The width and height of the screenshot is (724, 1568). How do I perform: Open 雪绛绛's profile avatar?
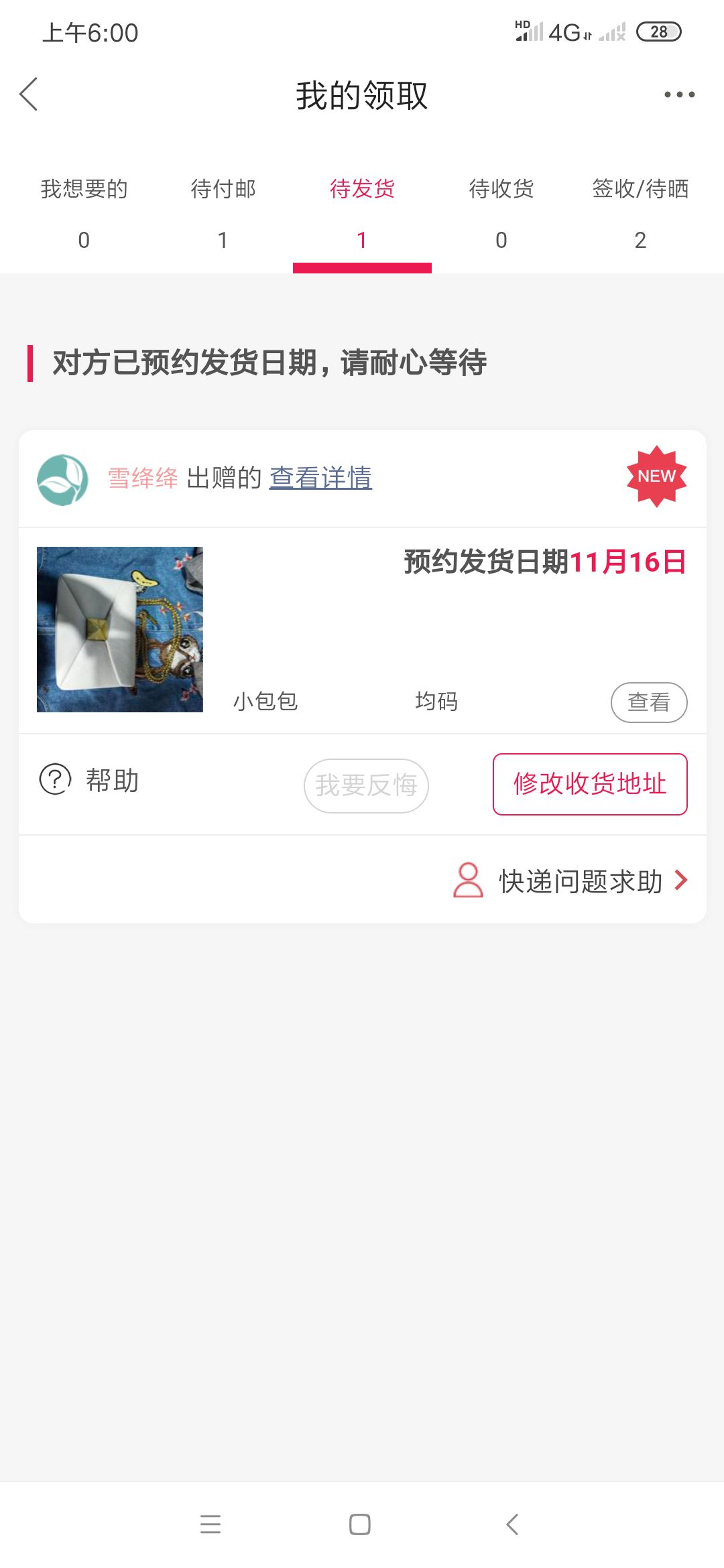click(x=62, y=480)
